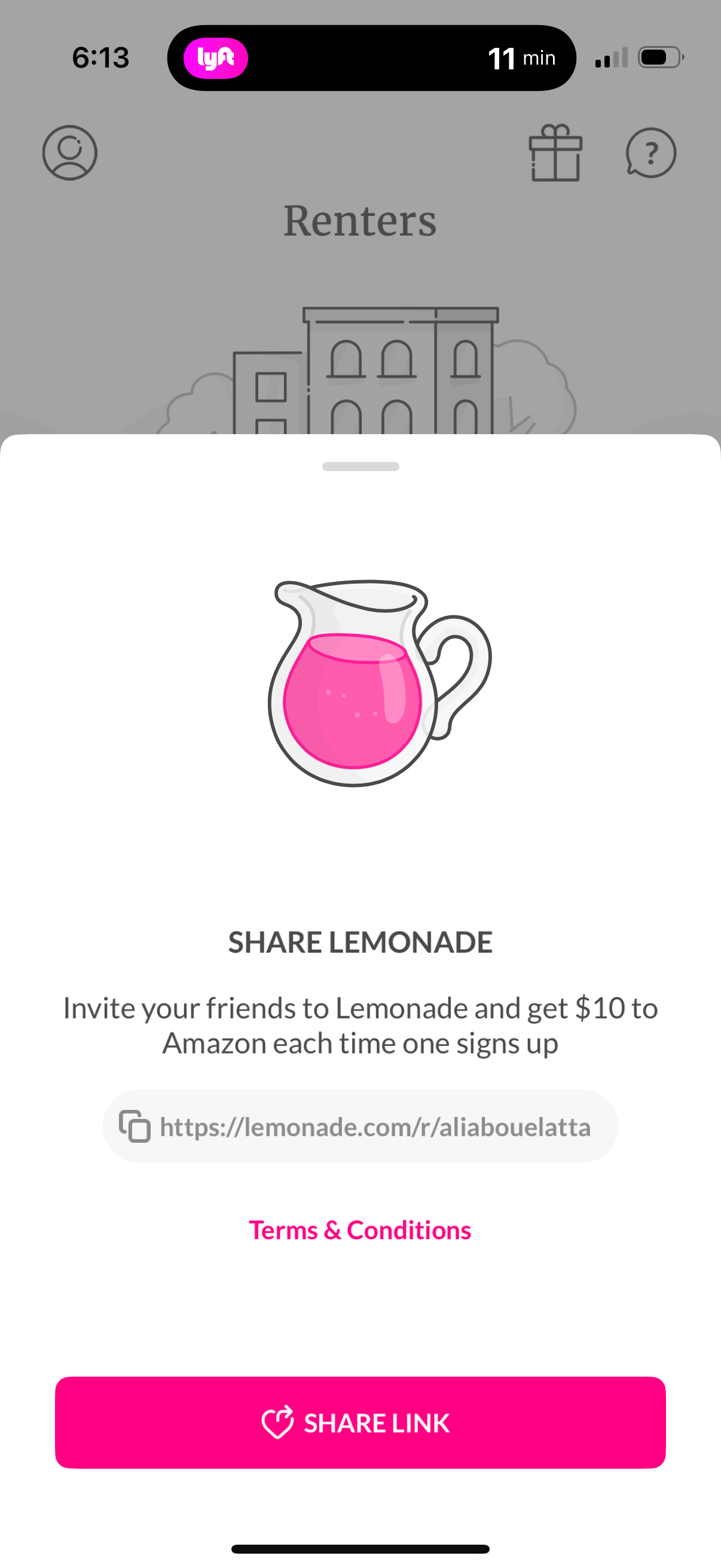Tap the battery indicator in status bar
Screen dimensions: 721x1568
pyautogui.click(x=660, y=57)
